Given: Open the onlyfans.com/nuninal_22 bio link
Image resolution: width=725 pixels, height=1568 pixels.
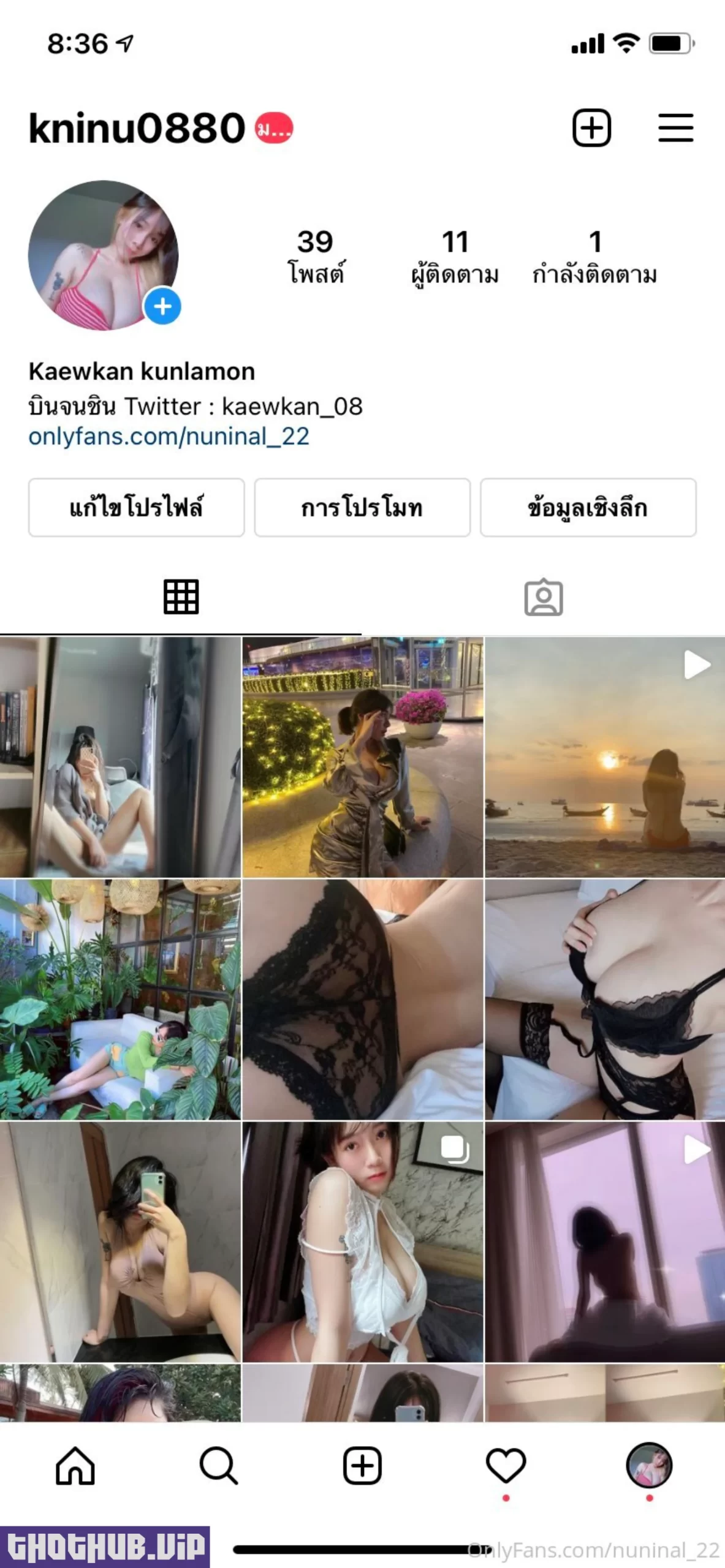Looking at the screenshot, I should [x=169, y=437].
